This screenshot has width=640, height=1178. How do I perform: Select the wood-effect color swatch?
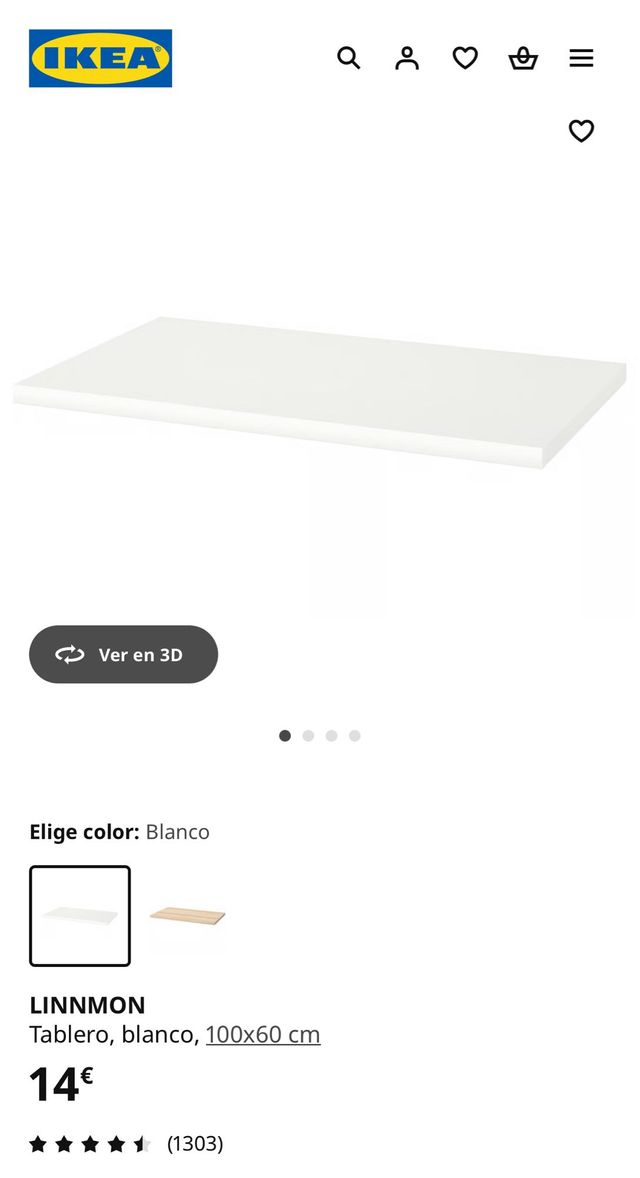click(187, 915)
